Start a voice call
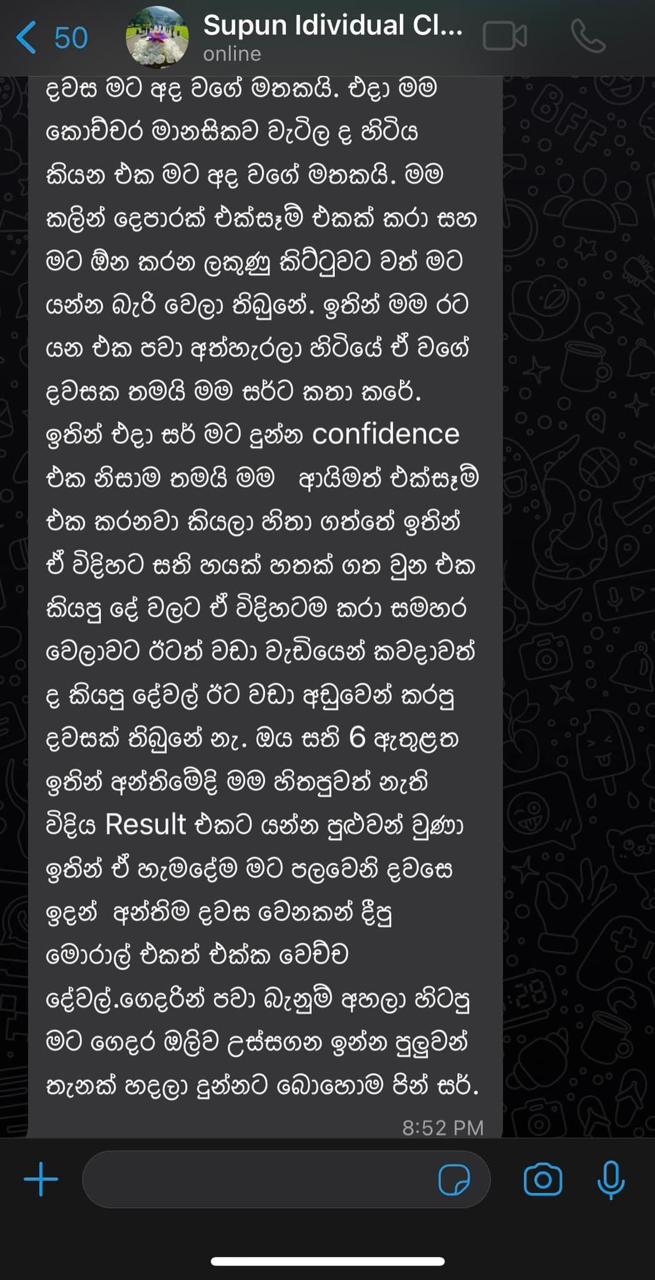This screenshot has width=655, height=1280. click(x=588, y=37)
